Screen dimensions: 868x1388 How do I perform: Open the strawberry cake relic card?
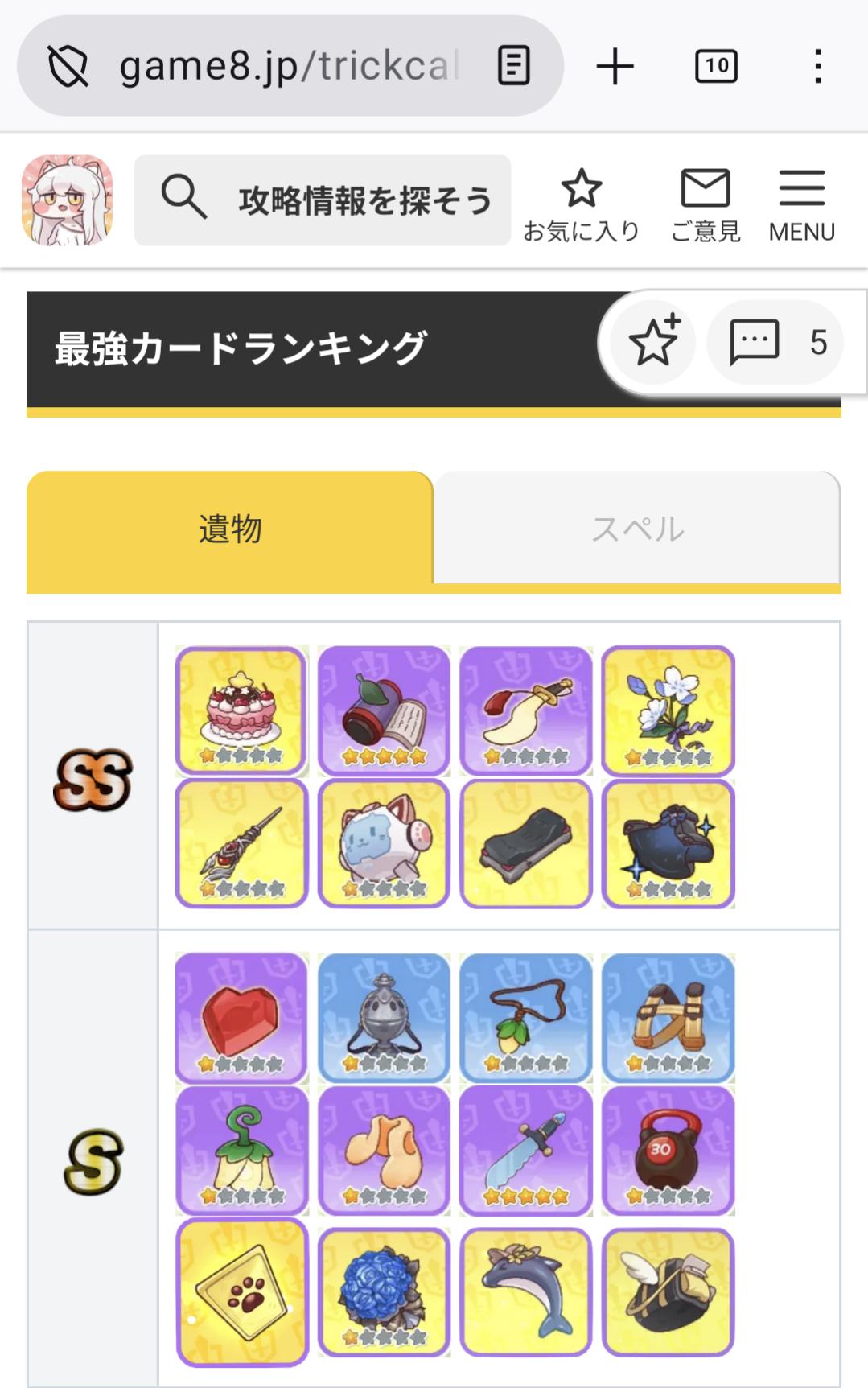tap(242, 710)
